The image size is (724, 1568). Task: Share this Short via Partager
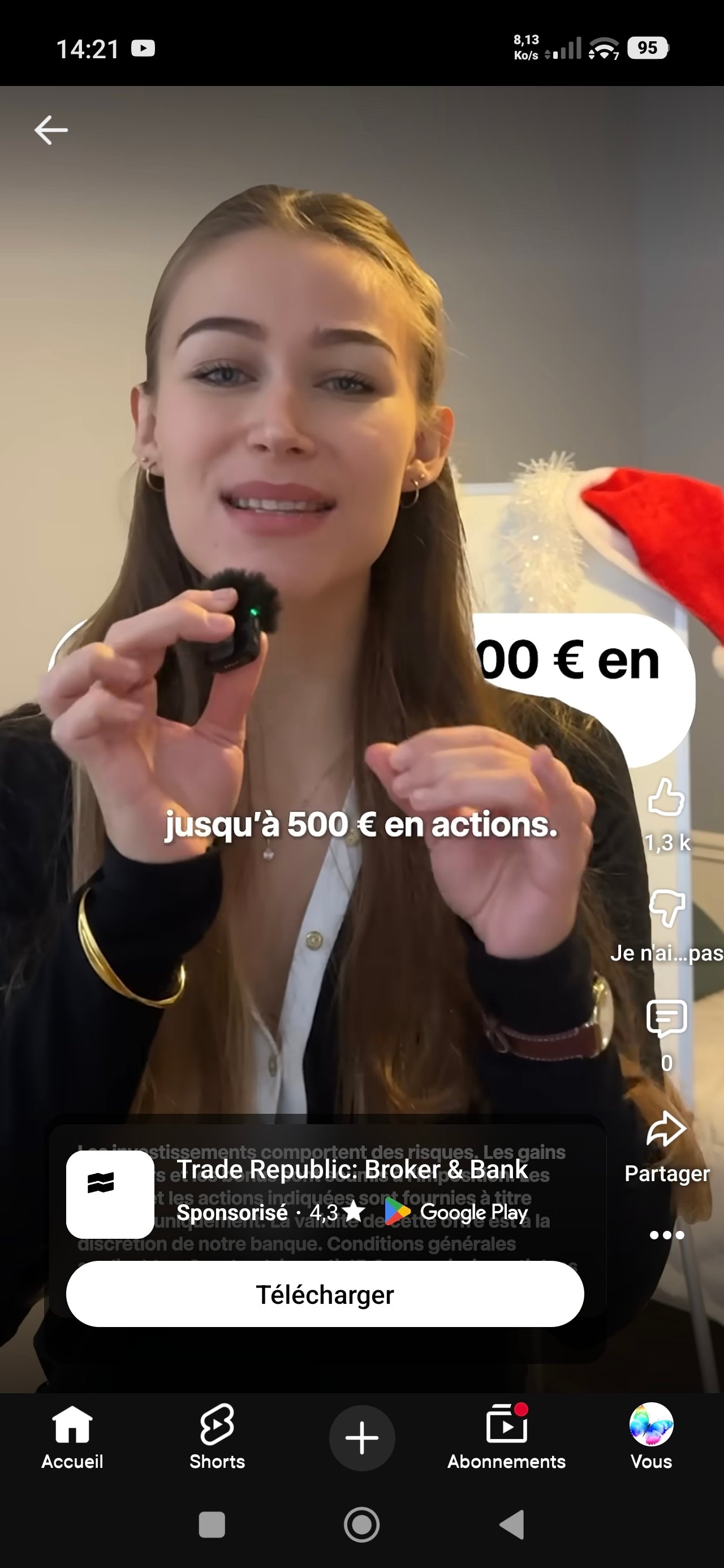[666, 1131]
